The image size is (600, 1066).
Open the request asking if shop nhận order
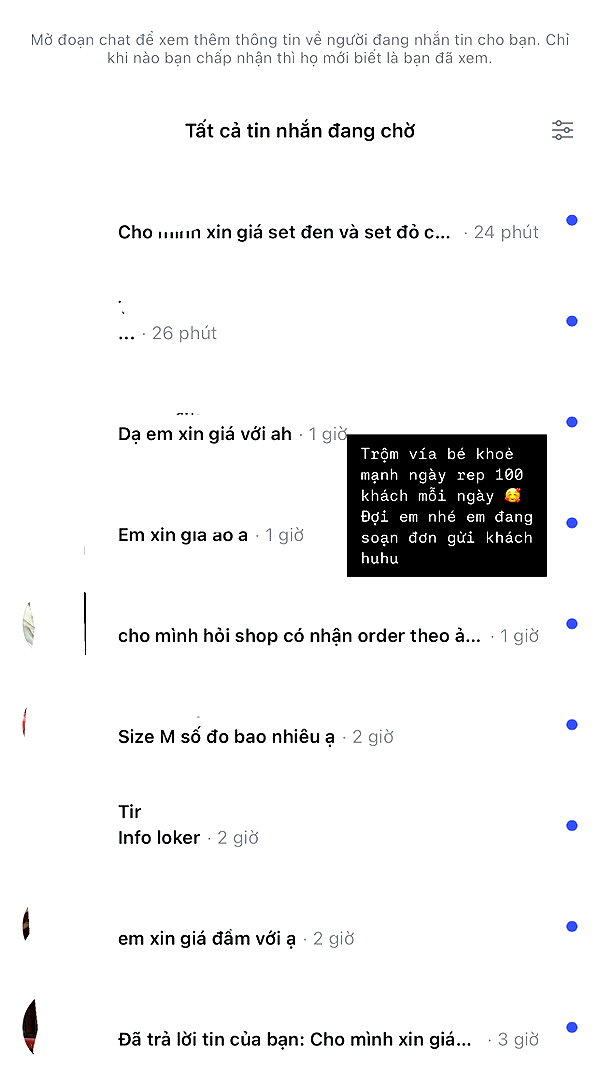300,623
